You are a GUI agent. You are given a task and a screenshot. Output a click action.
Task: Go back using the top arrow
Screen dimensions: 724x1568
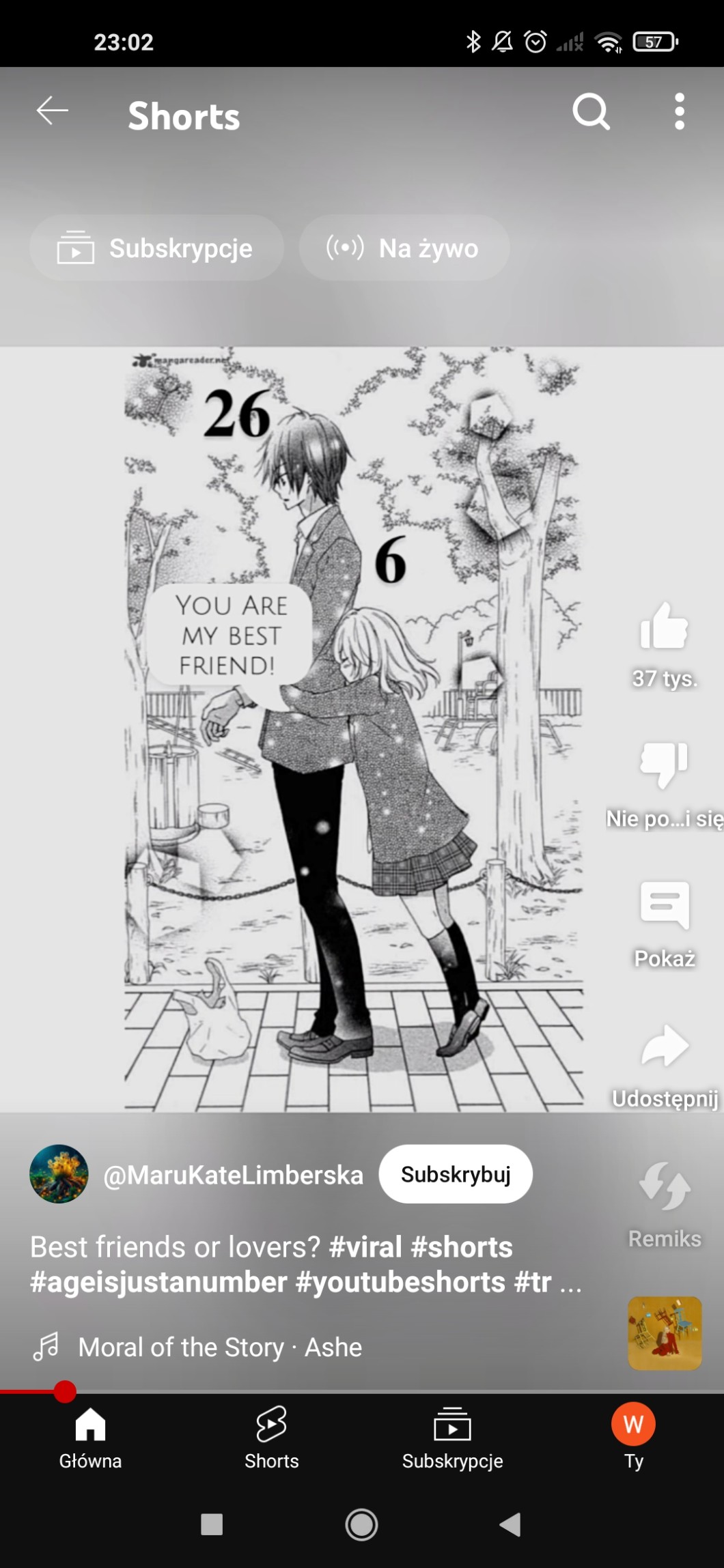coord(53,111)
